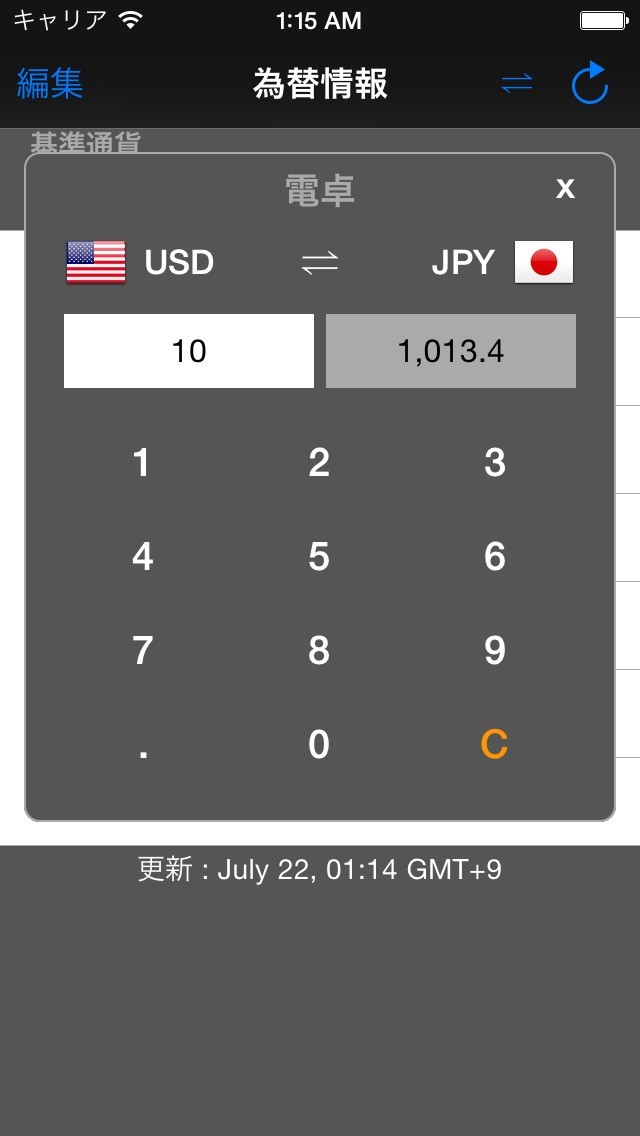Tap 編集 to edit the currency list
Image resolution: width=640 pixels, height=1136 pixels.
coord(50,84)
